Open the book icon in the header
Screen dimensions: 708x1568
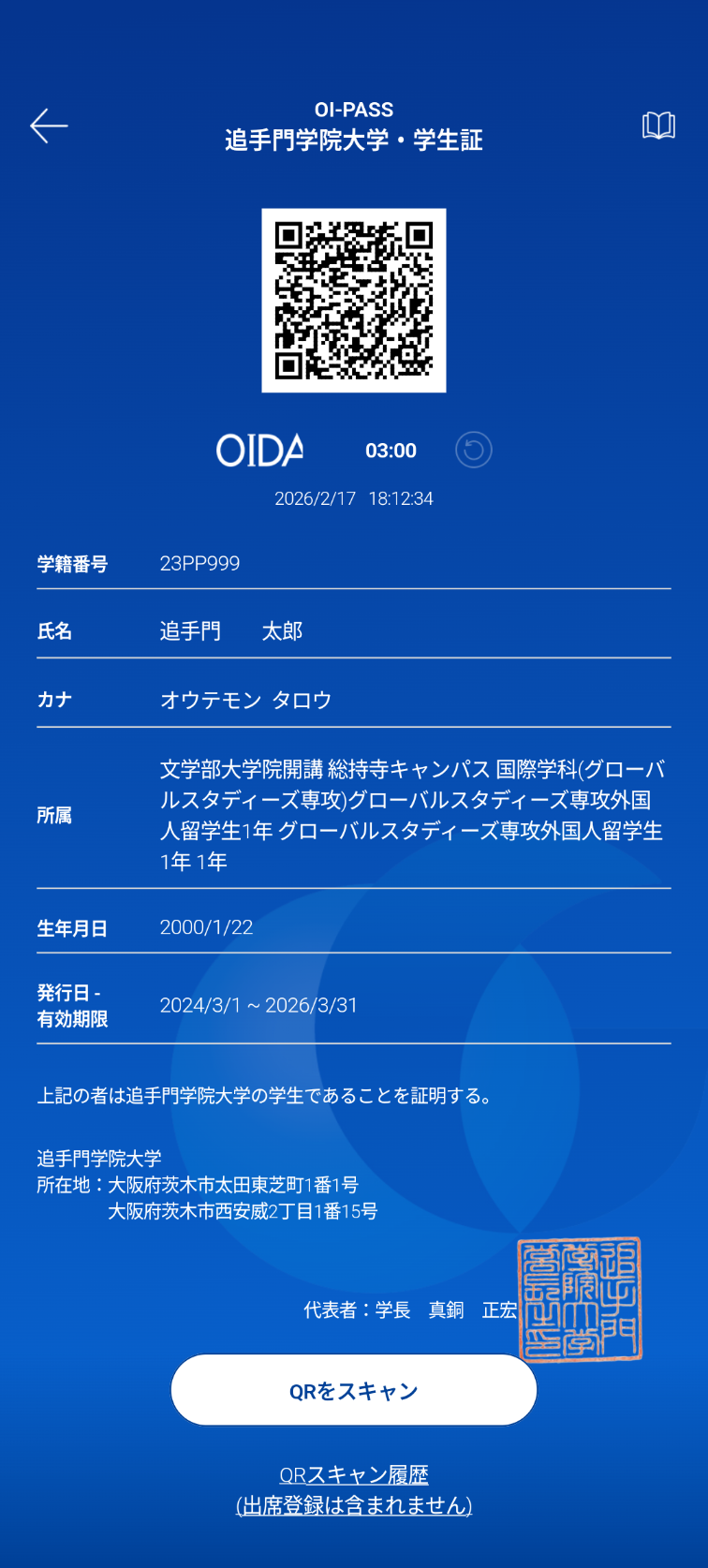[x=658, y=126]
